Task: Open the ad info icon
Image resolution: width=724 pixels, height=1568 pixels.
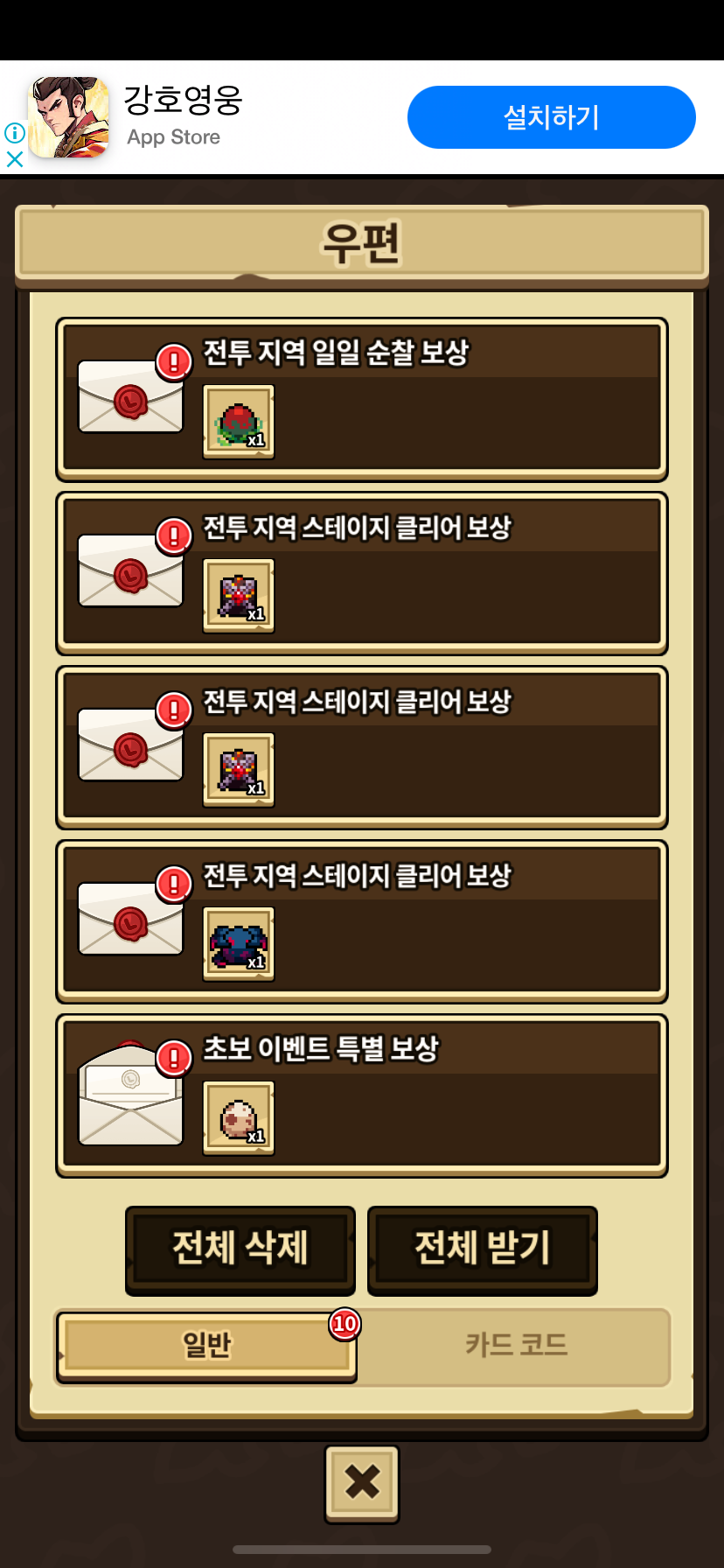Action: coord(15,133)
